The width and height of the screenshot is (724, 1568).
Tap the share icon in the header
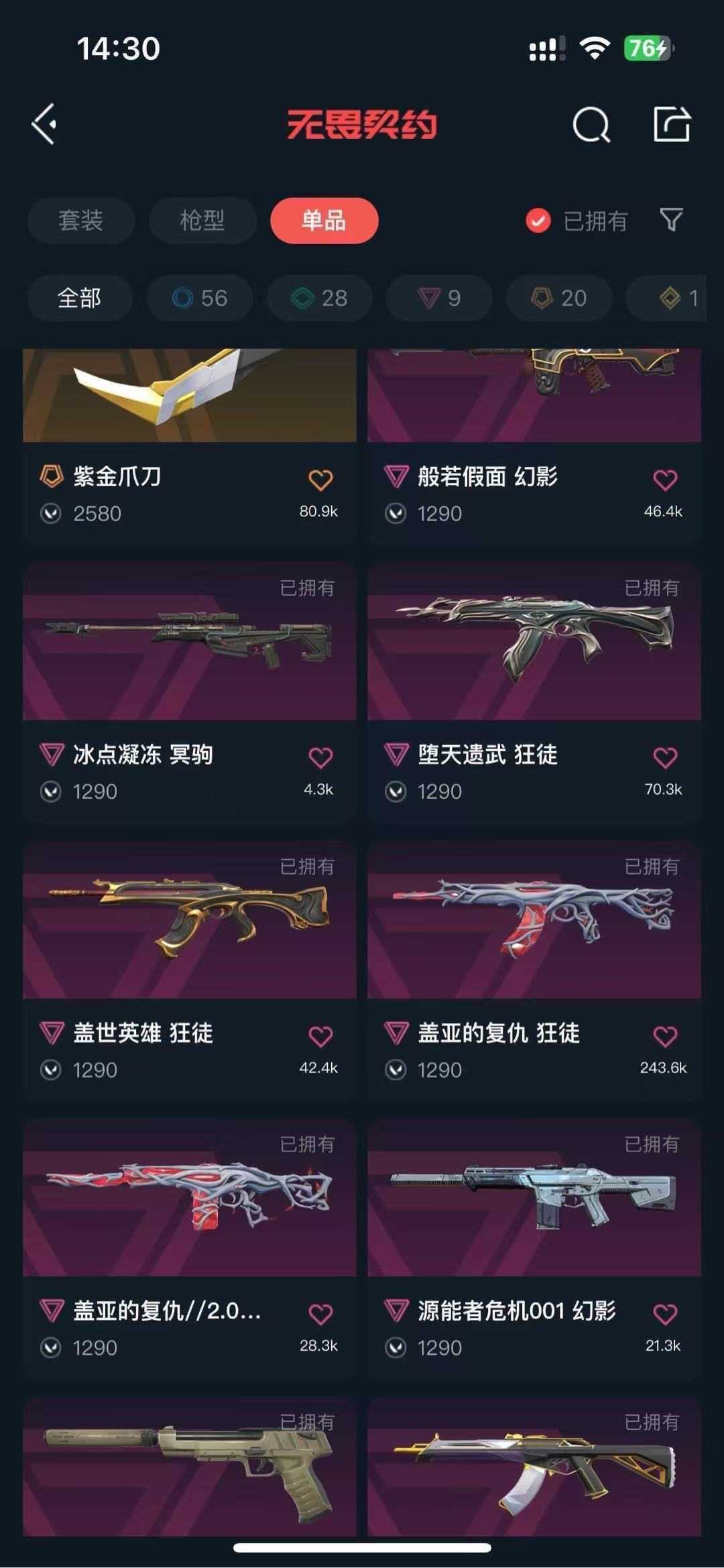672,124
